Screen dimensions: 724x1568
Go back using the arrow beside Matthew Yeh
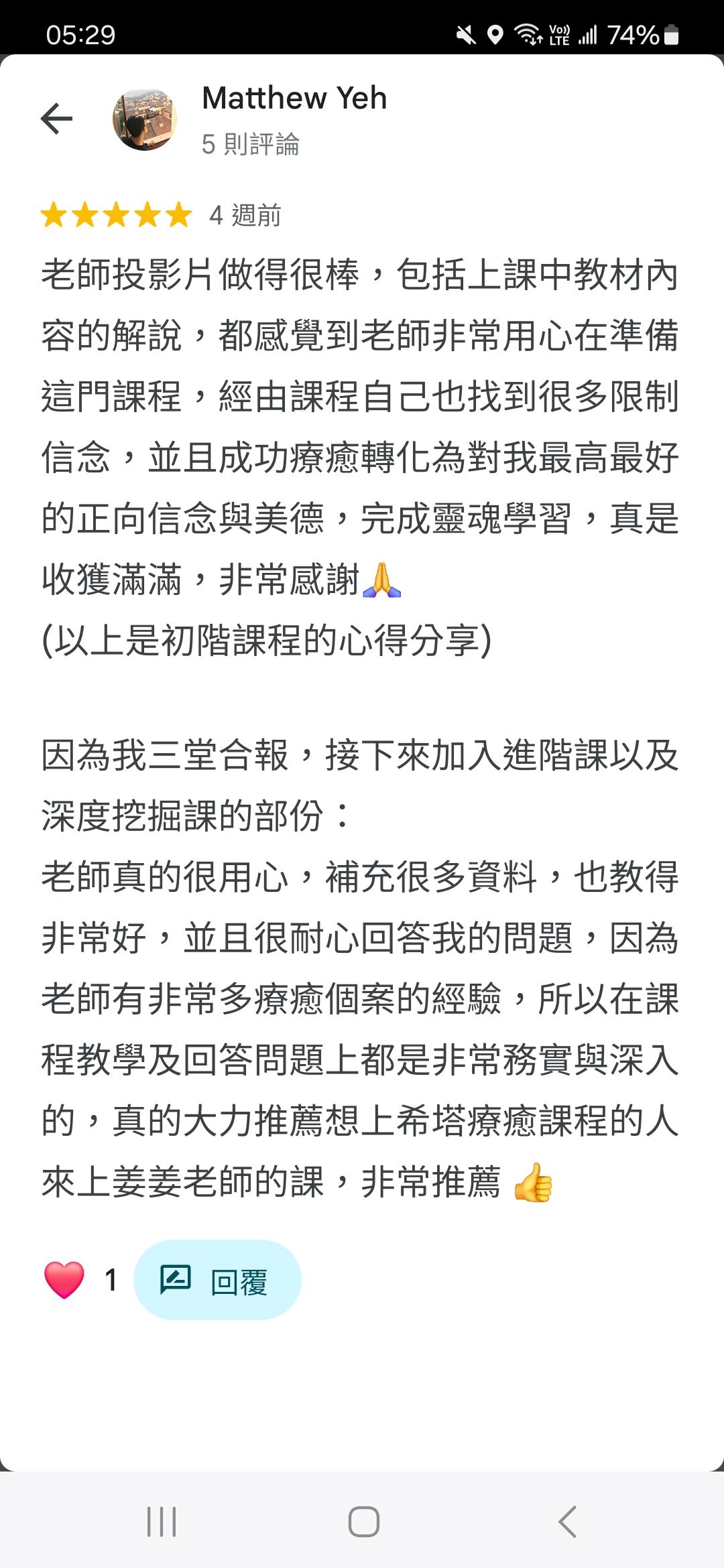[x=56, y=119]
